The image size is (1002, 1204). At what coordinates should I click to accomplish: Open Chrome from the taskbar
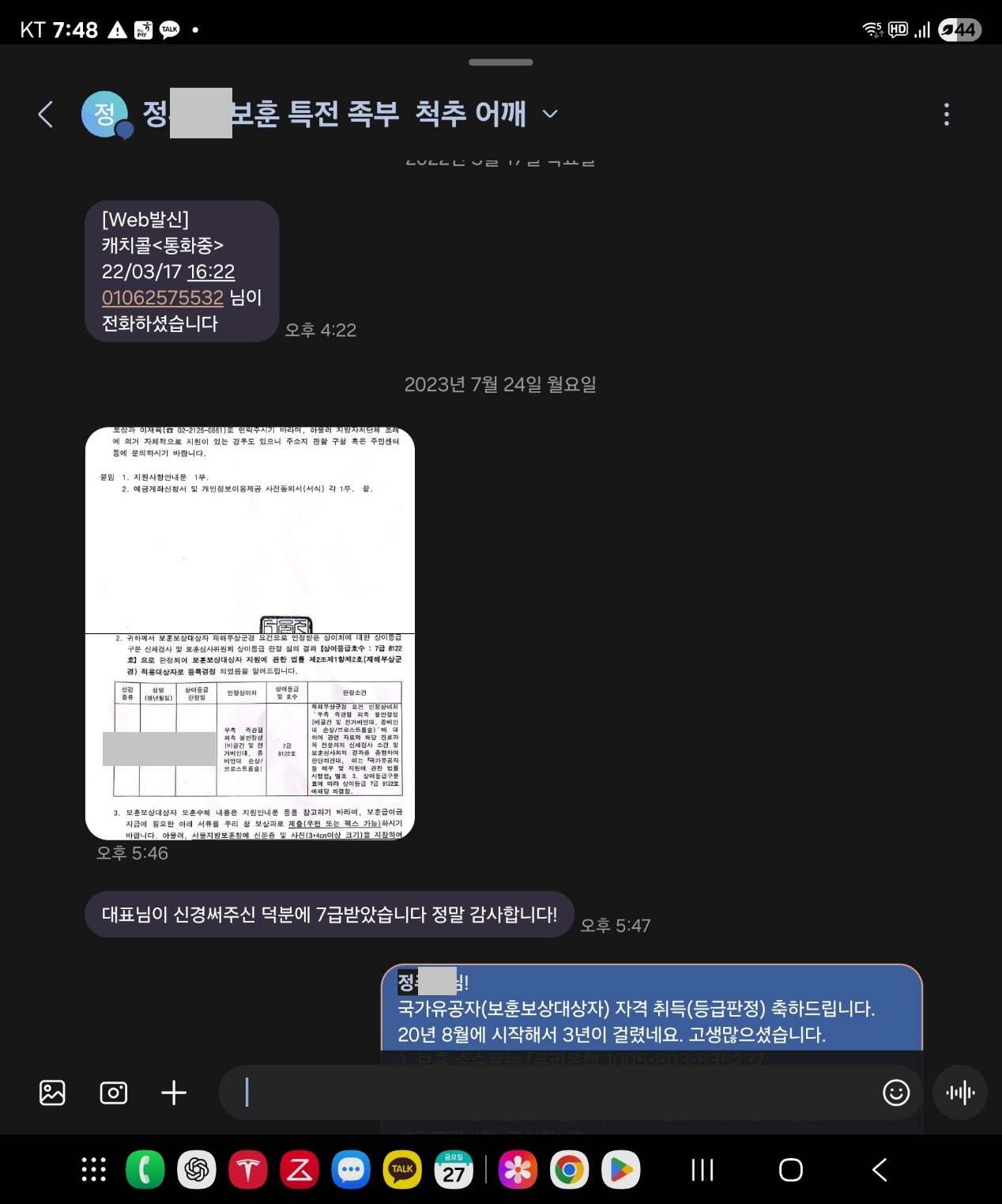tap(569, 1169)
